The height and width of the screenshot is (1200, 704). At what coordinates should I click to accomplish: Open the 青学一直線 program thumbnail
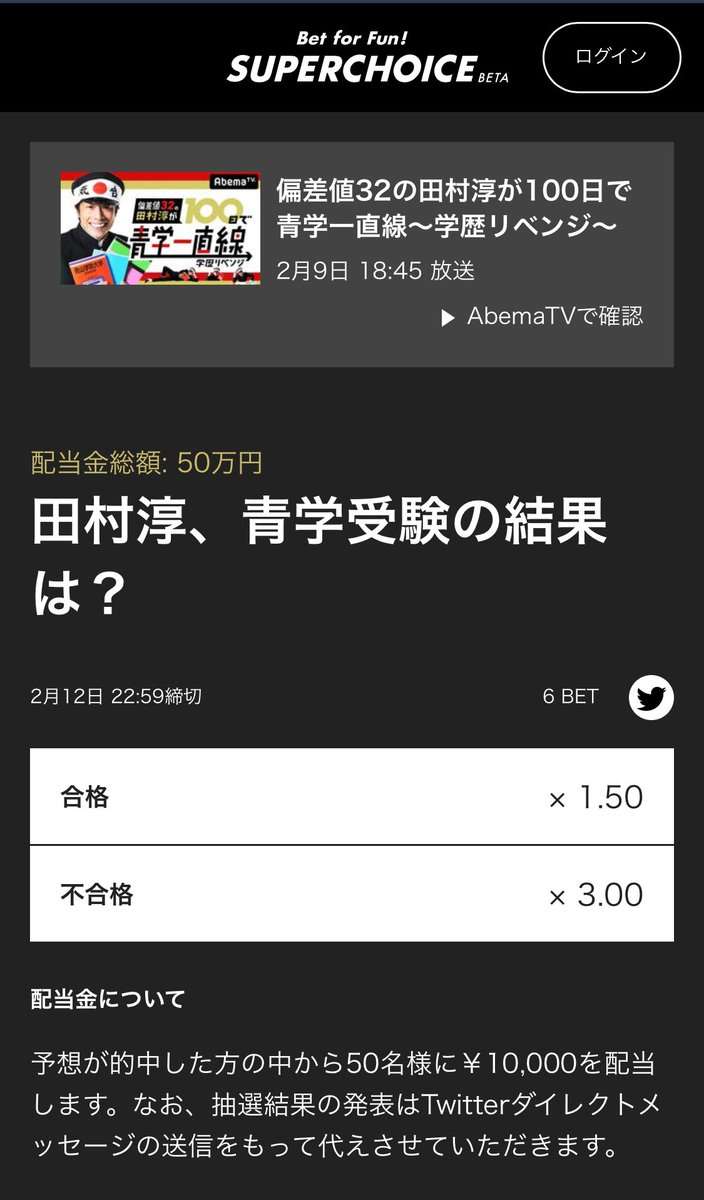160,228
